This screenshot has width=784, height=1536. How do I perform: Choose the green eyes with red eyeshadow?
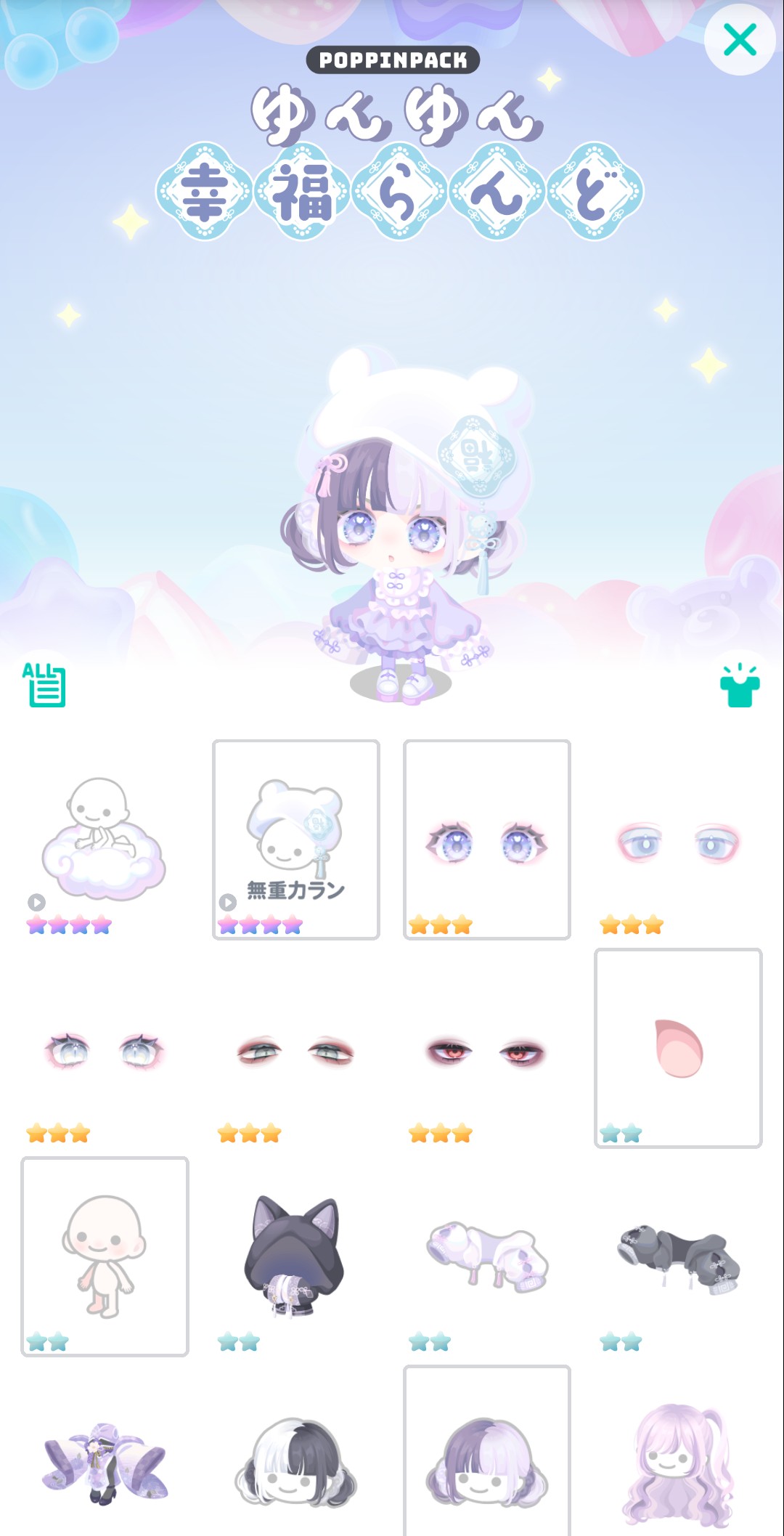click(295, 1052)
